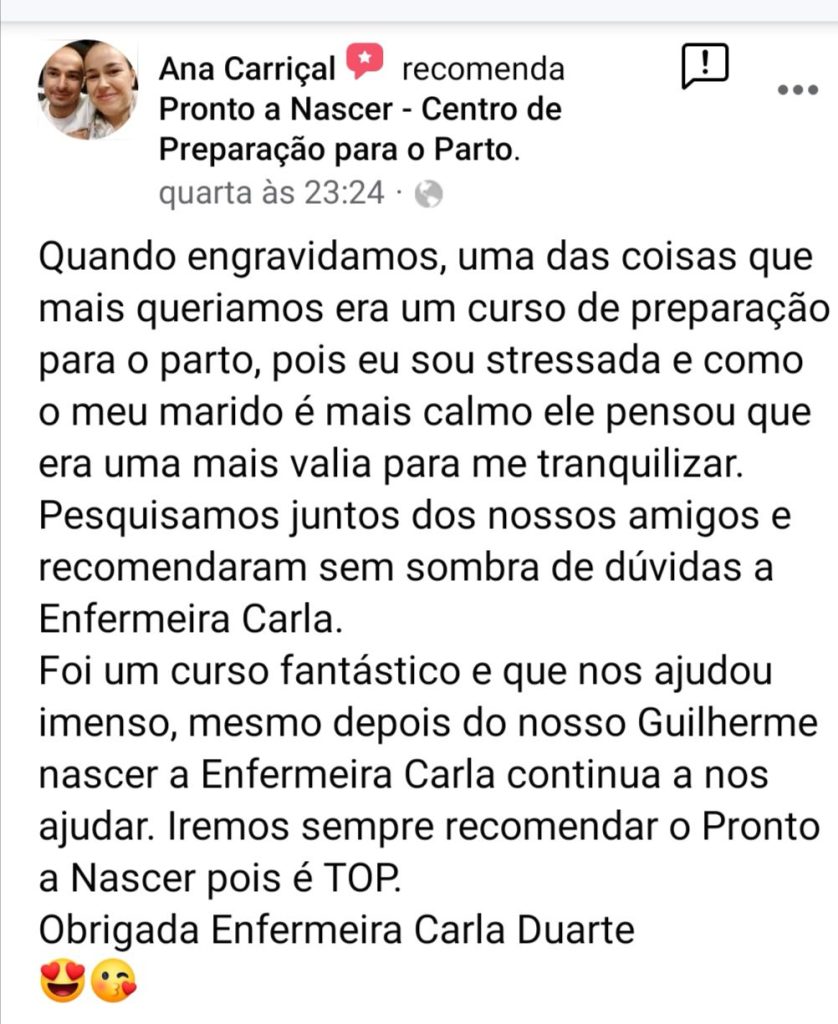The height and width of the screenshot is (1024, 838).
Task: Open Ana Carriçal's profile name link
Action: [247, 68]
